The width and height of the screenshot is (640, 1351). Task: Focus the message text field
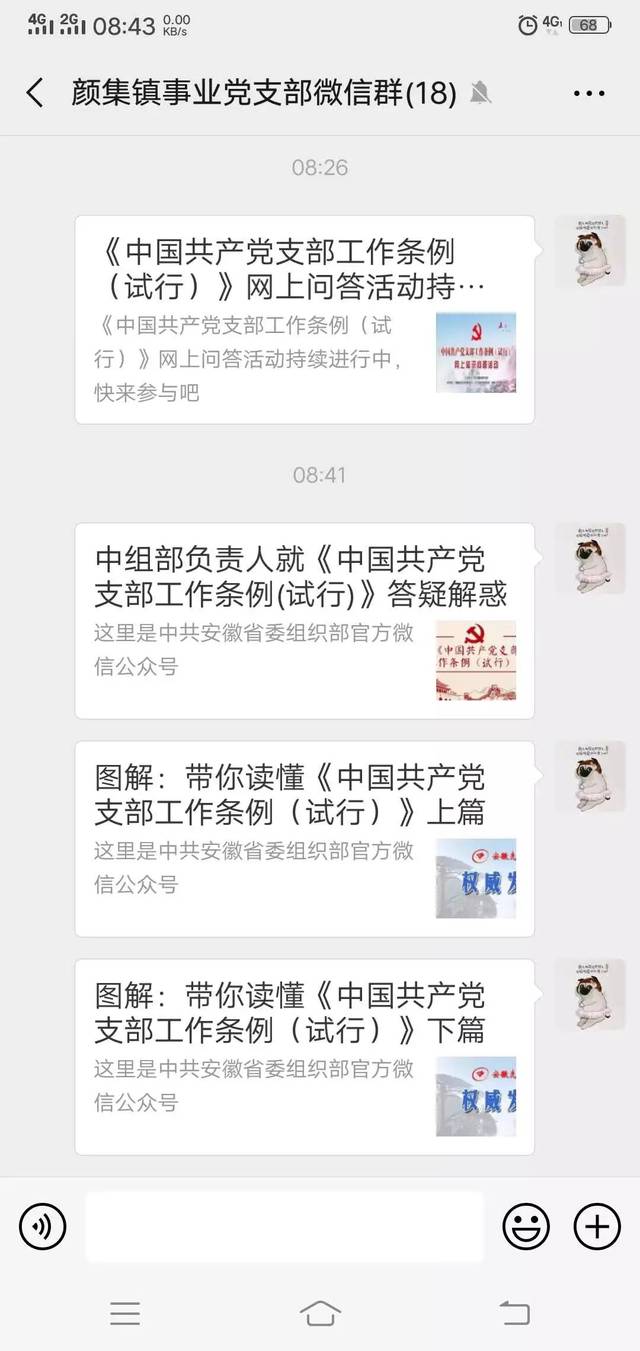click(285, 1226)
